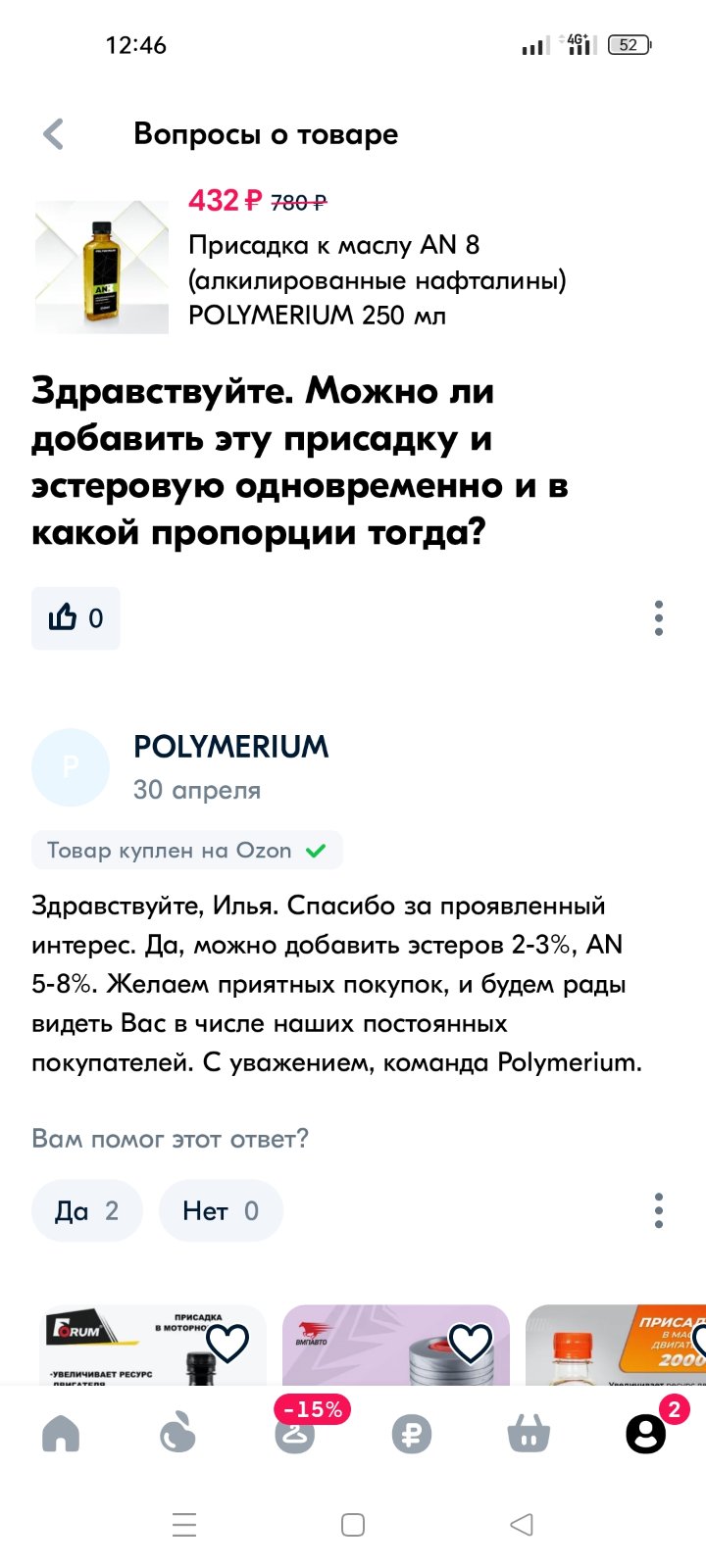
Task: Switch to the home tab
Action: point(61,1436)
